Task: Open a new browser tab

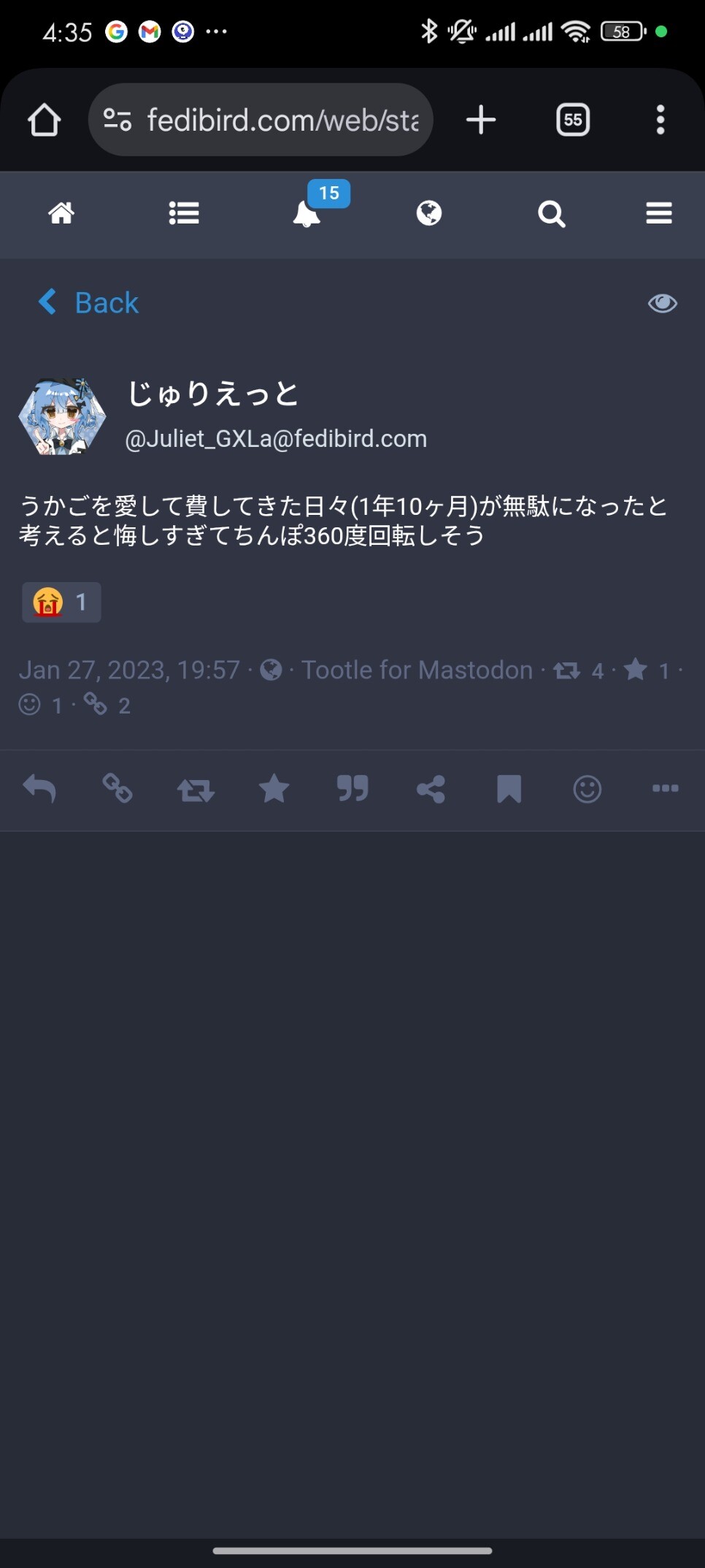Action: [x=481, y=120]
